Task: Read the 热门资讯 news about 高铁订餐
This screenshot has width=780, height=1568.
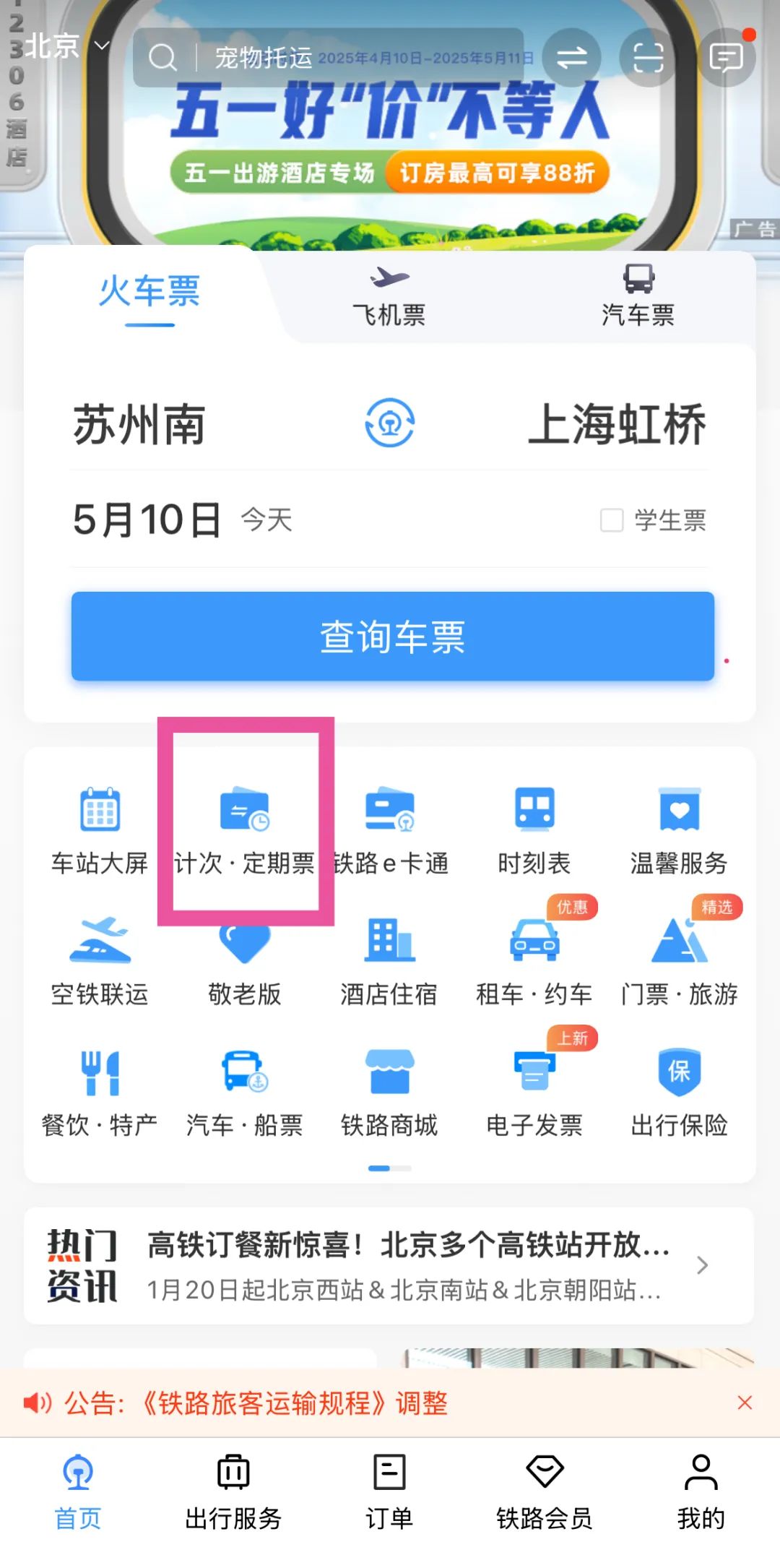Action: point(408,1265)
